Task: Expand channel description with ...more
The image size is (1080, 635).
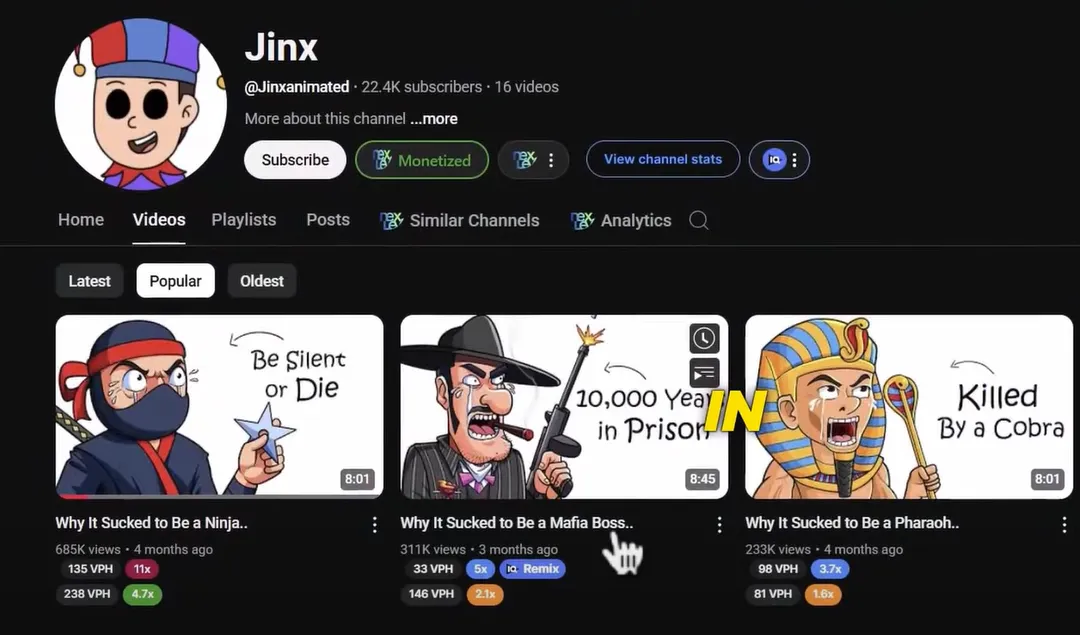Action: coord(434,118)
